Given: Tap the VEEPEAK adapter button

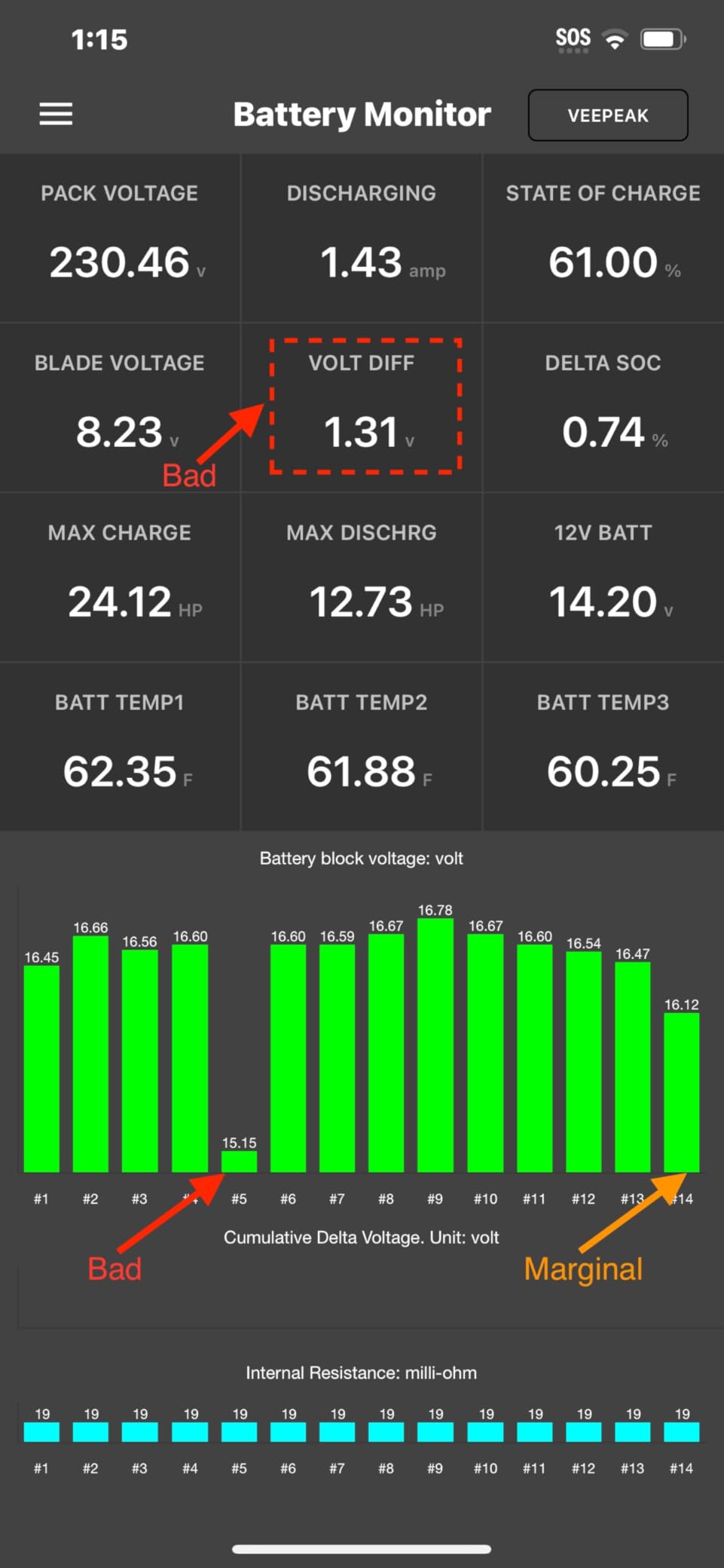Looking at the screenshot, I should click(607, 115).
